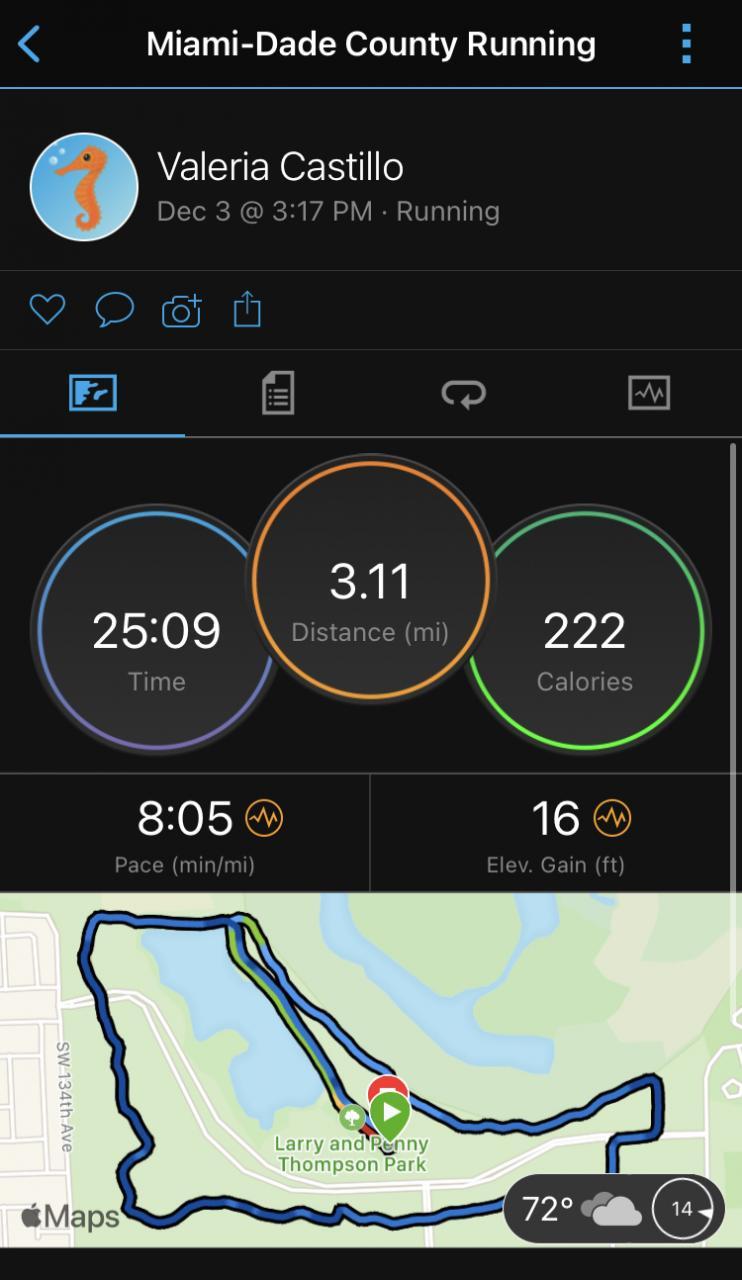This screenshot has width=742, height=1280.
Task: Open the three-dot overflow menu
Action: [x=686, y=44]
